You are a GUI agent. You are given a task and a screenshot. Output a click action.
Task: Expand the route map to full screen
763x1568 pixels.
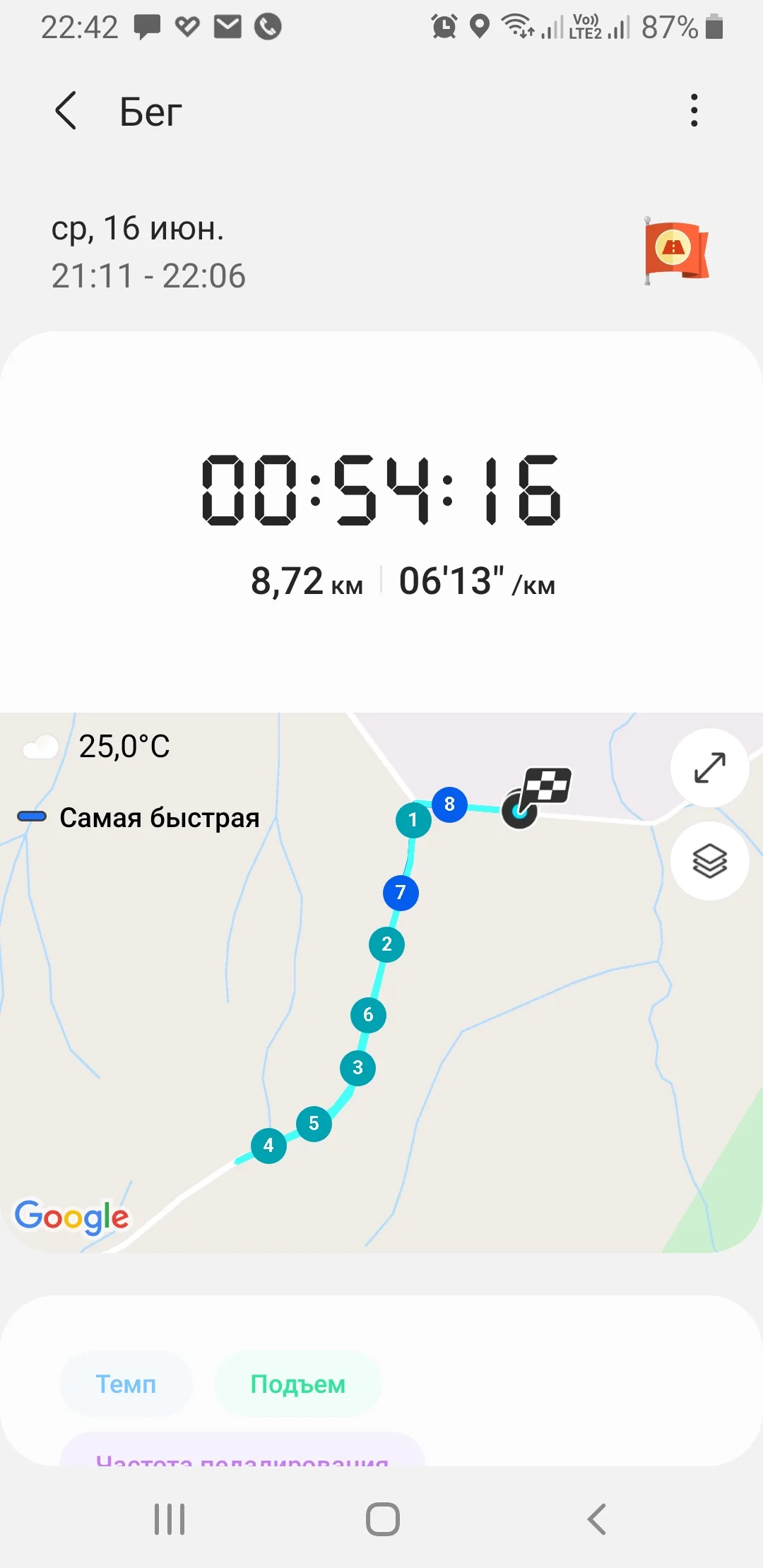(709, 768)
